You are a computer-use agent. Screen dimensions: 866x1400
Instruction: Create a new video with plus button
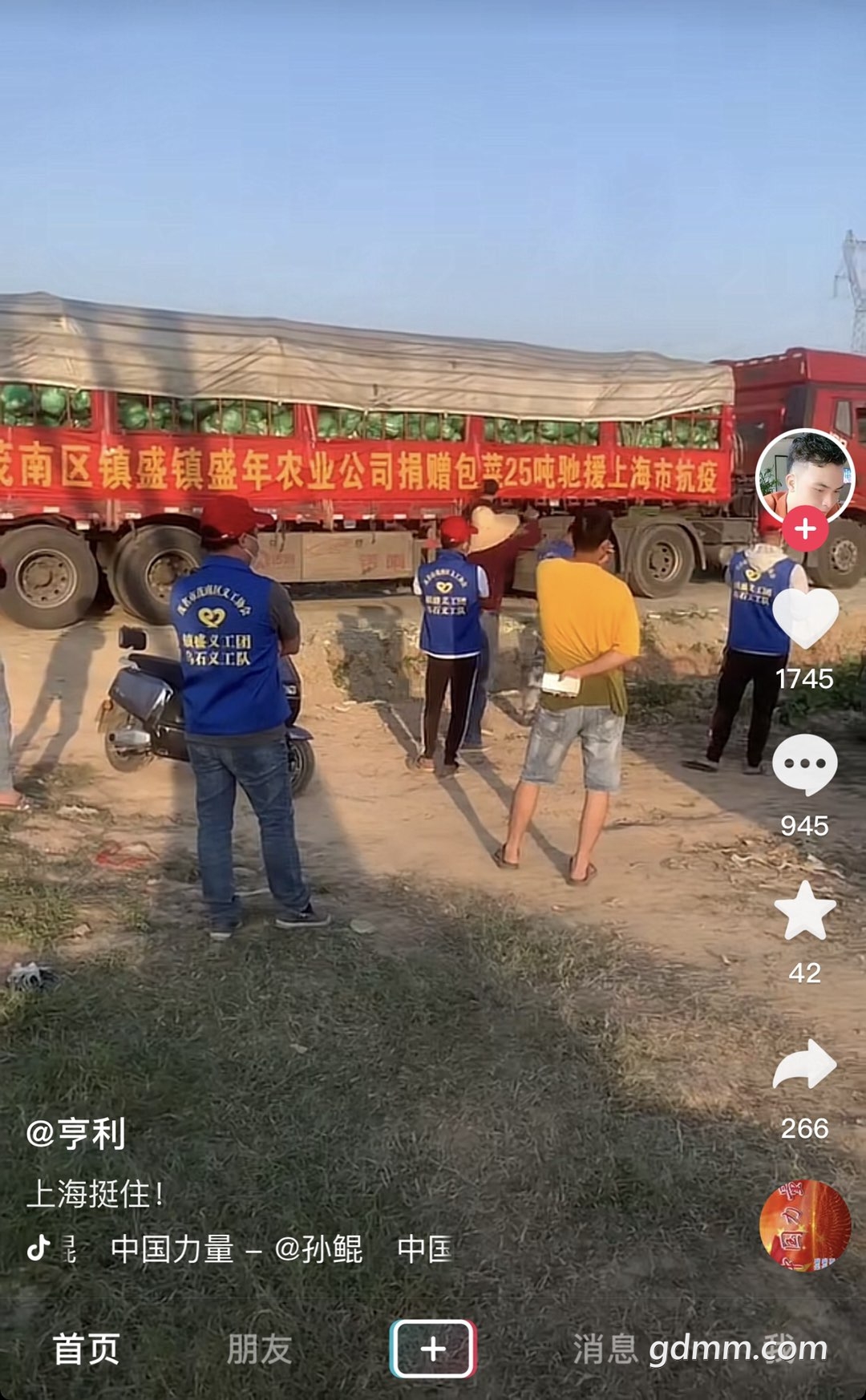tap(433, 1349)
